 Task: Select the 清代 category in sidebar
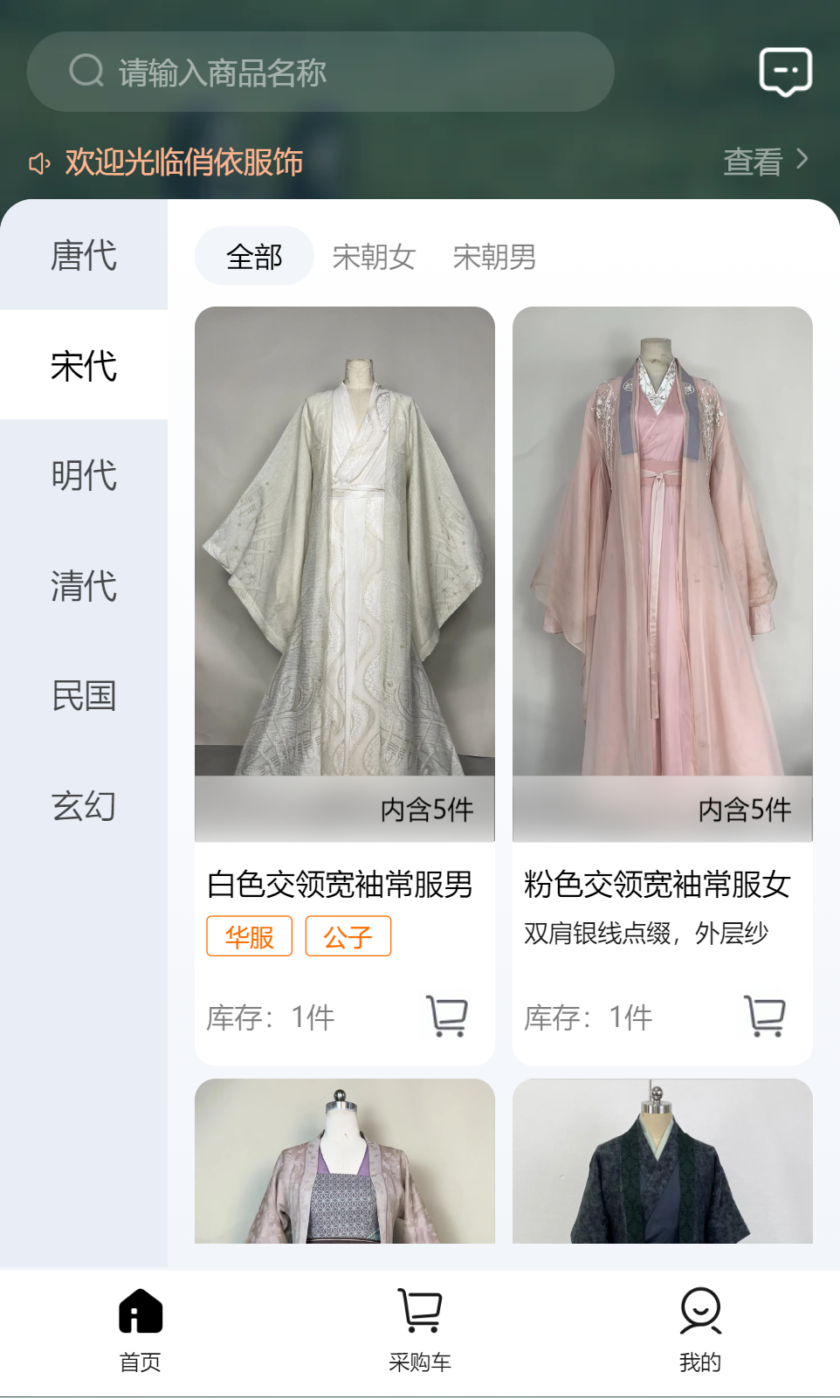click(84, 587)
